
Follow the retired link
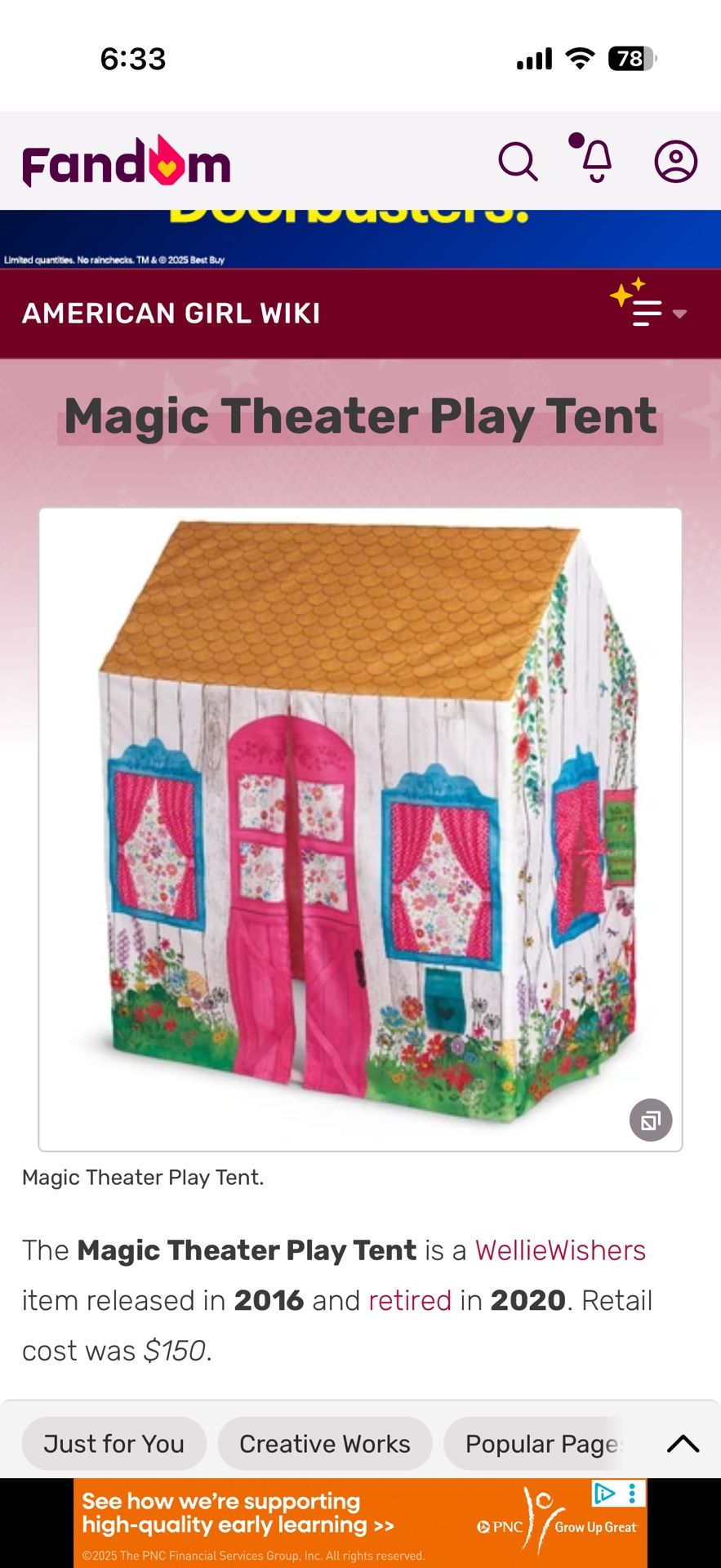410,1300
